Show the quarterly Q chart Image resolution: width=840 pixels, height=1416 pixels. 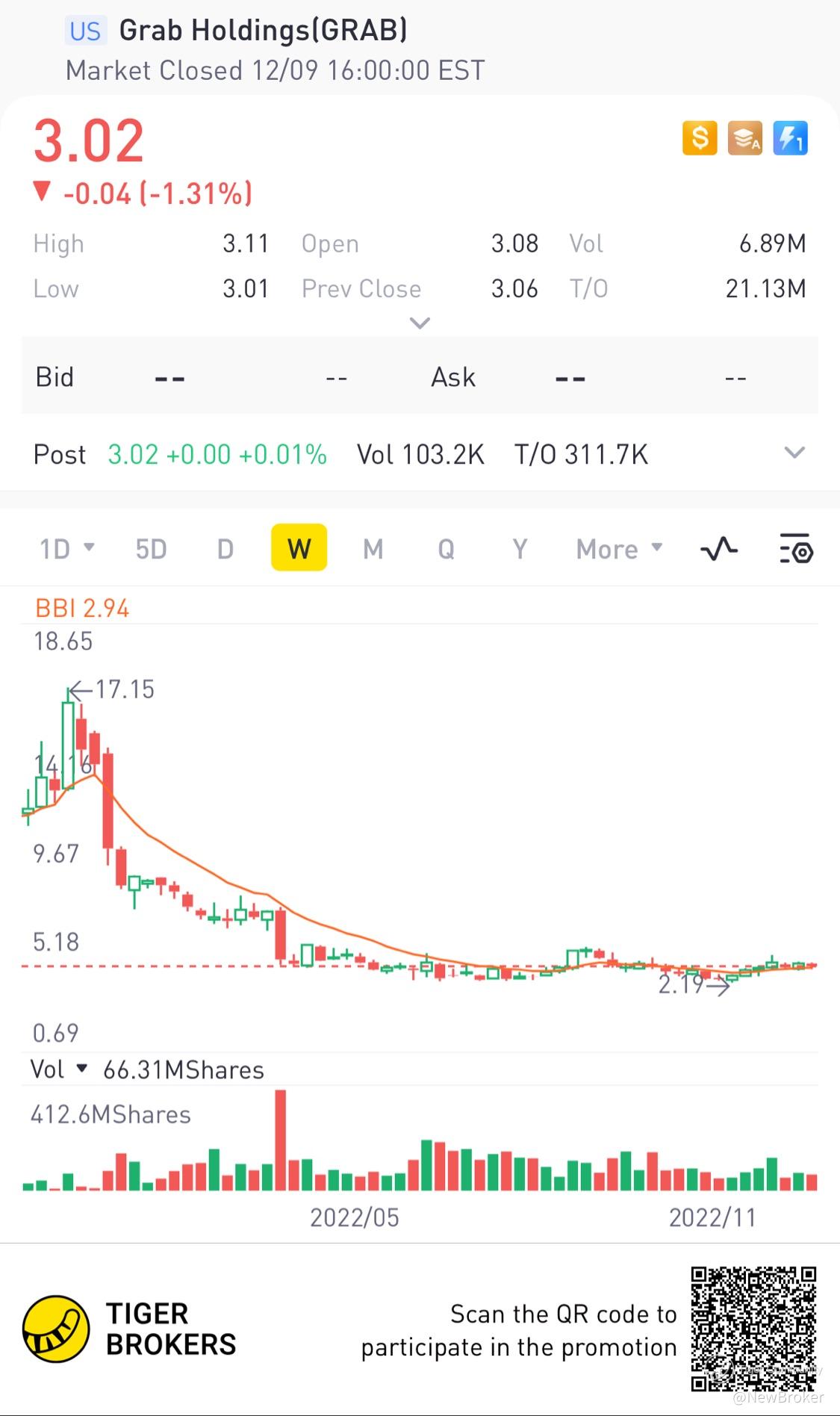point(446,549)
